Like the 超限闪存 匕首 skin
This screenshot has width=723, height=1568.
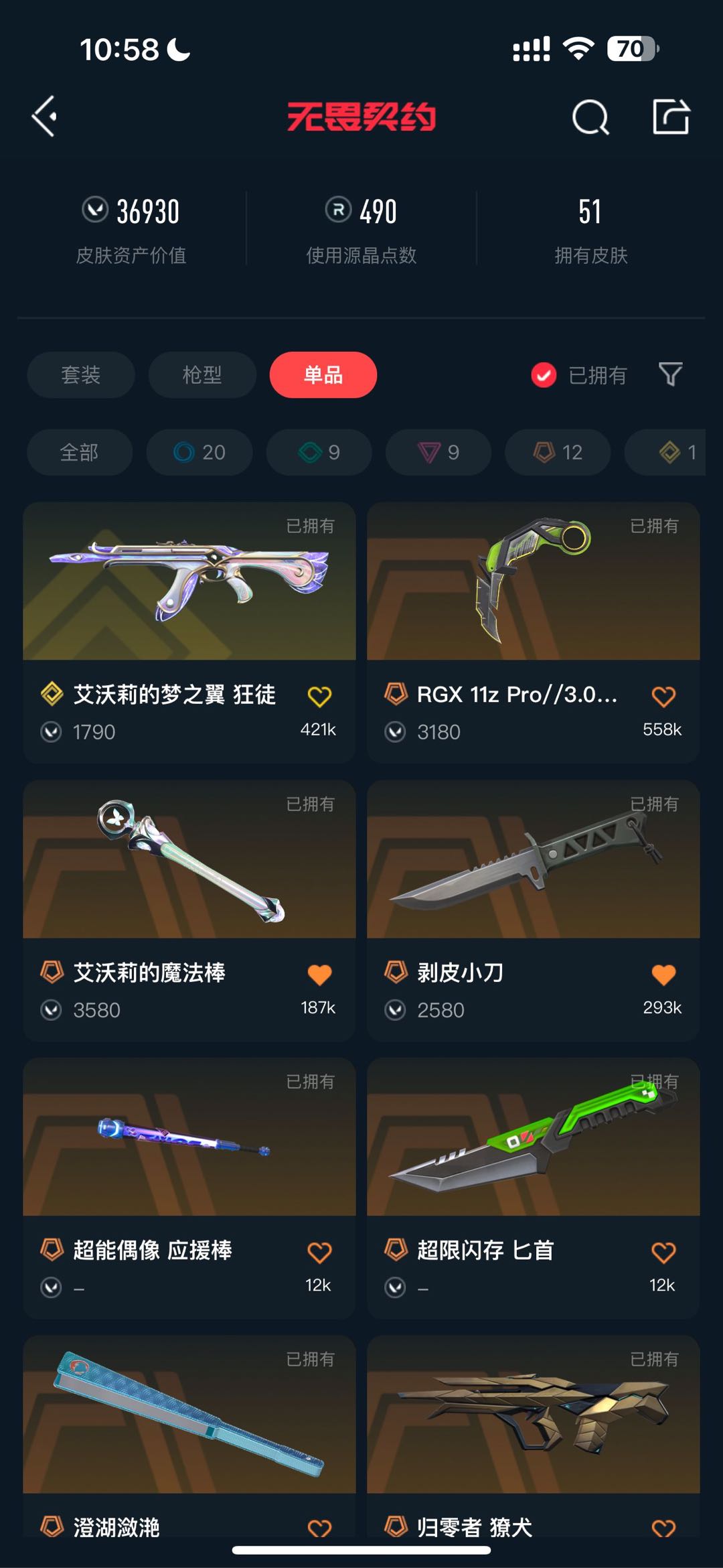click(x=663, y=1252)
